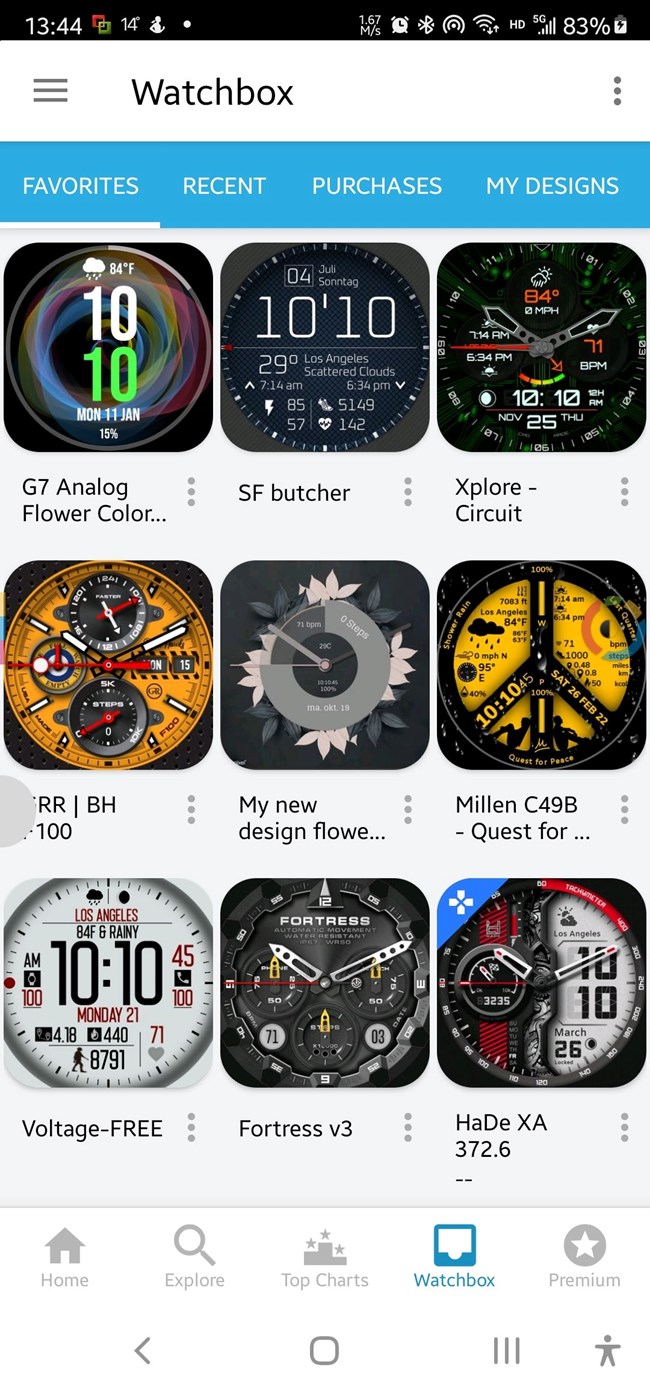Switch to the My Designs tab
Viewport: 650px width, 1394px height.
coord(552,185)
